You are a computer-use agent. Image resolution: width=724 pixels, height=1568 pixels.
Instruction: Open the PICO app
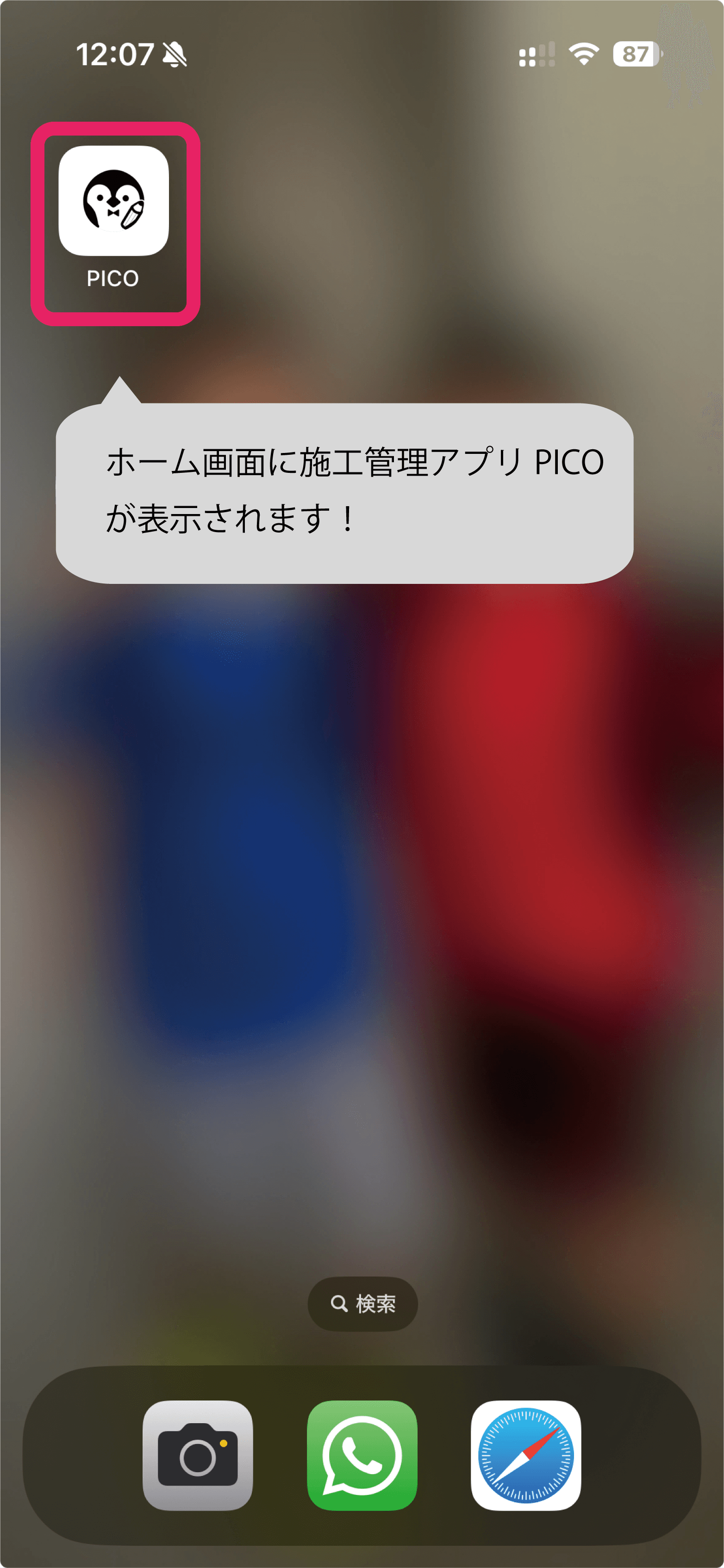pos(113,201)
